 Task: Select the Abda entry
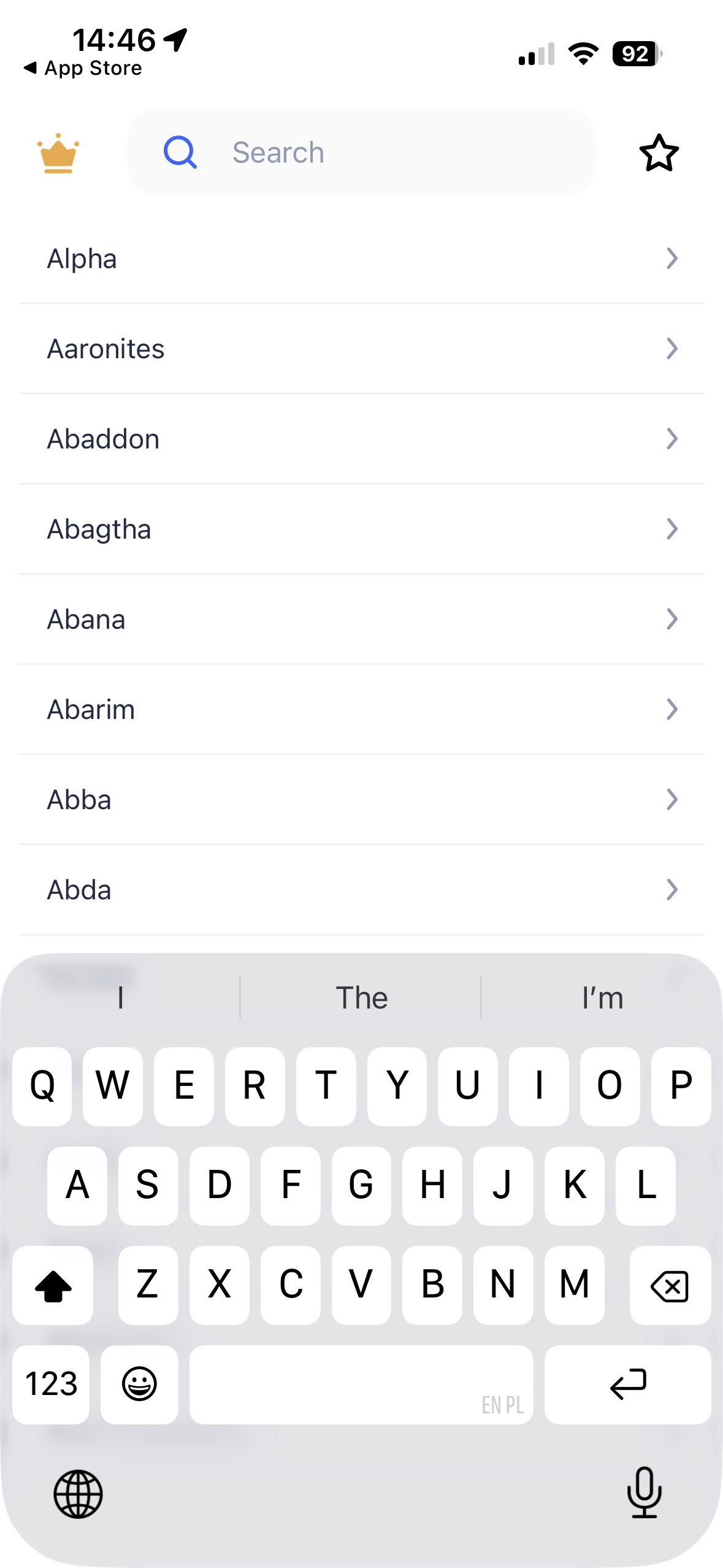(x=361, y=890)
